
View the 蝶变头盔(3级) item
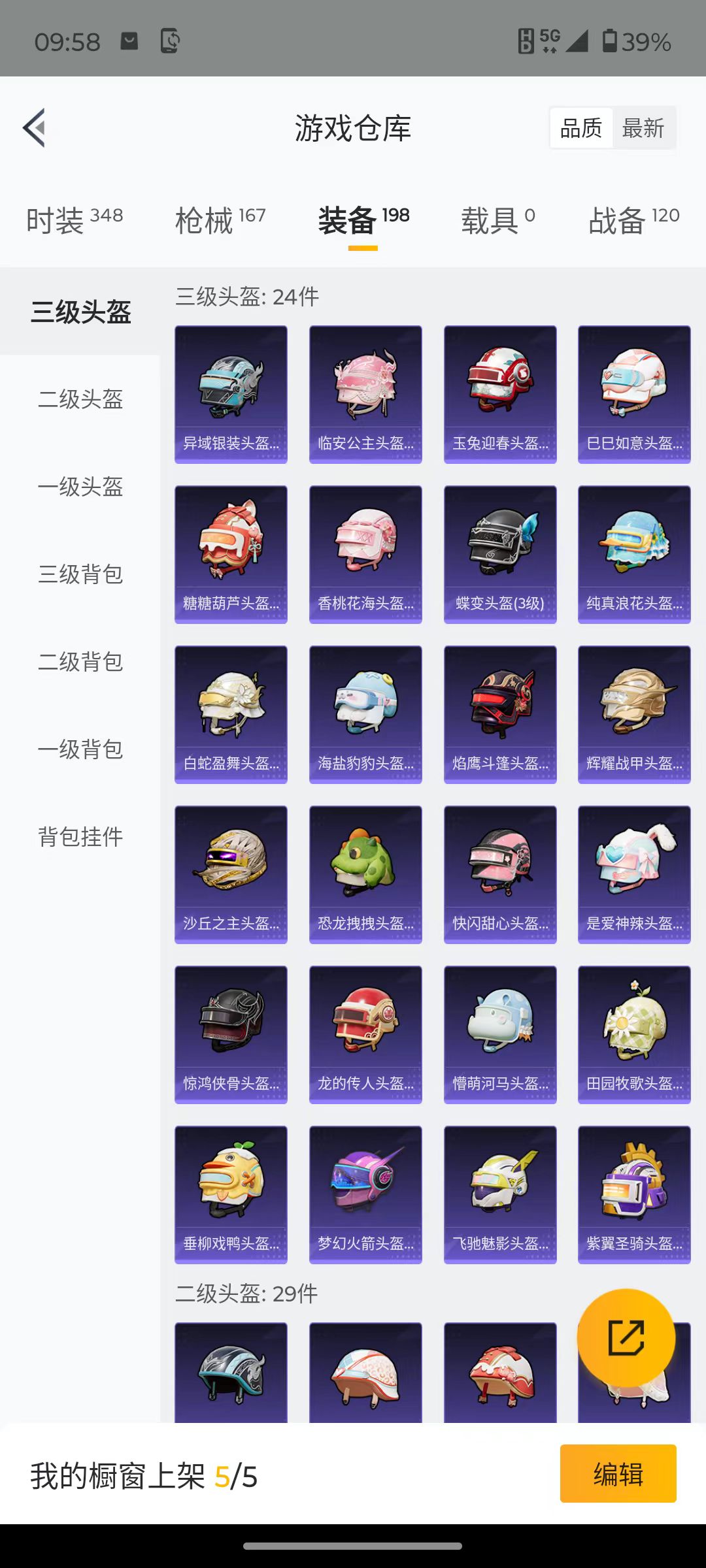pyautogui.click(x=500, y=554)
